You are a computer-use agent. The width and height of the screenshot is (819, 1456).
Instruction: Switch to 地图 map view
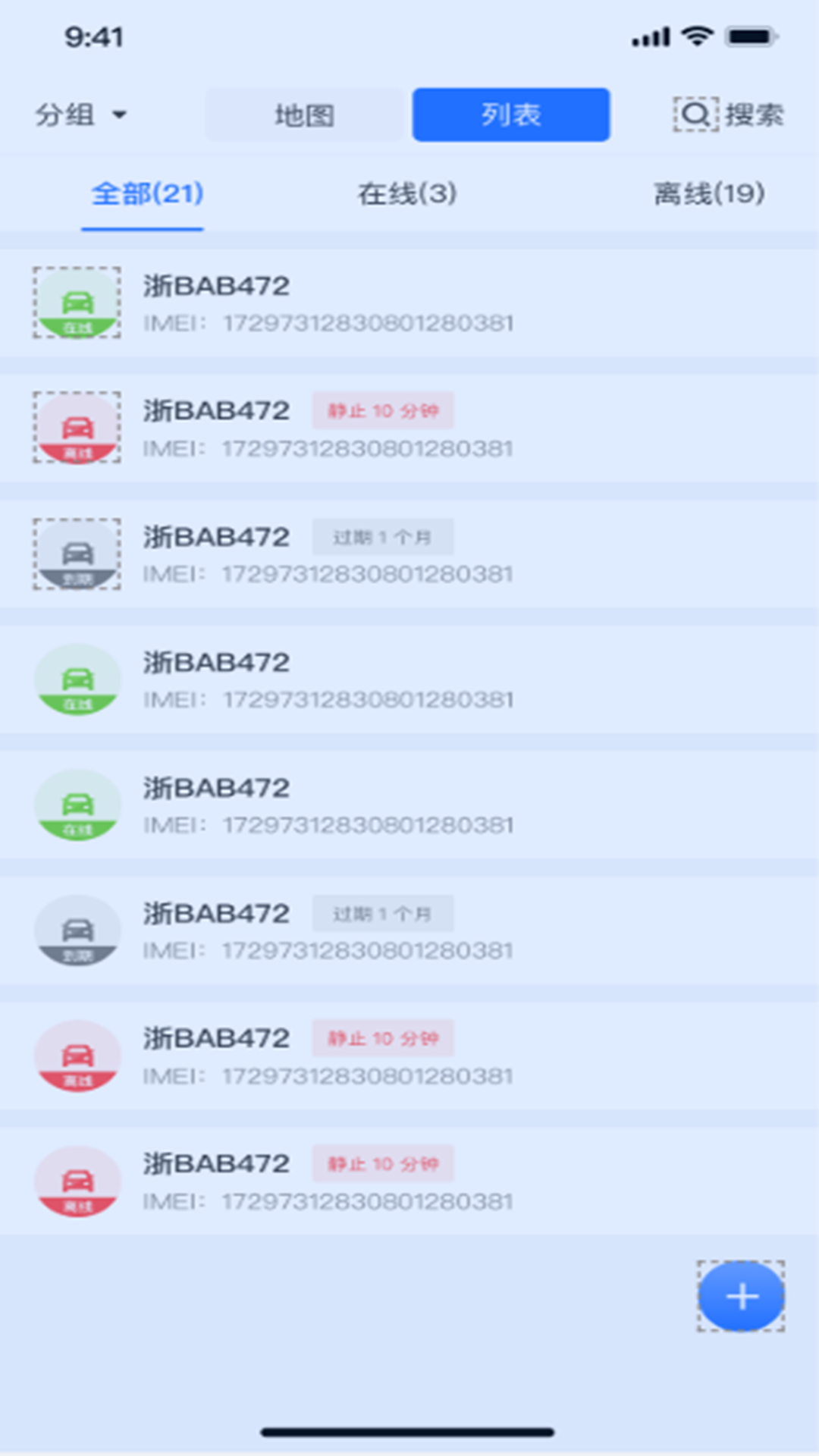(304, 115)
